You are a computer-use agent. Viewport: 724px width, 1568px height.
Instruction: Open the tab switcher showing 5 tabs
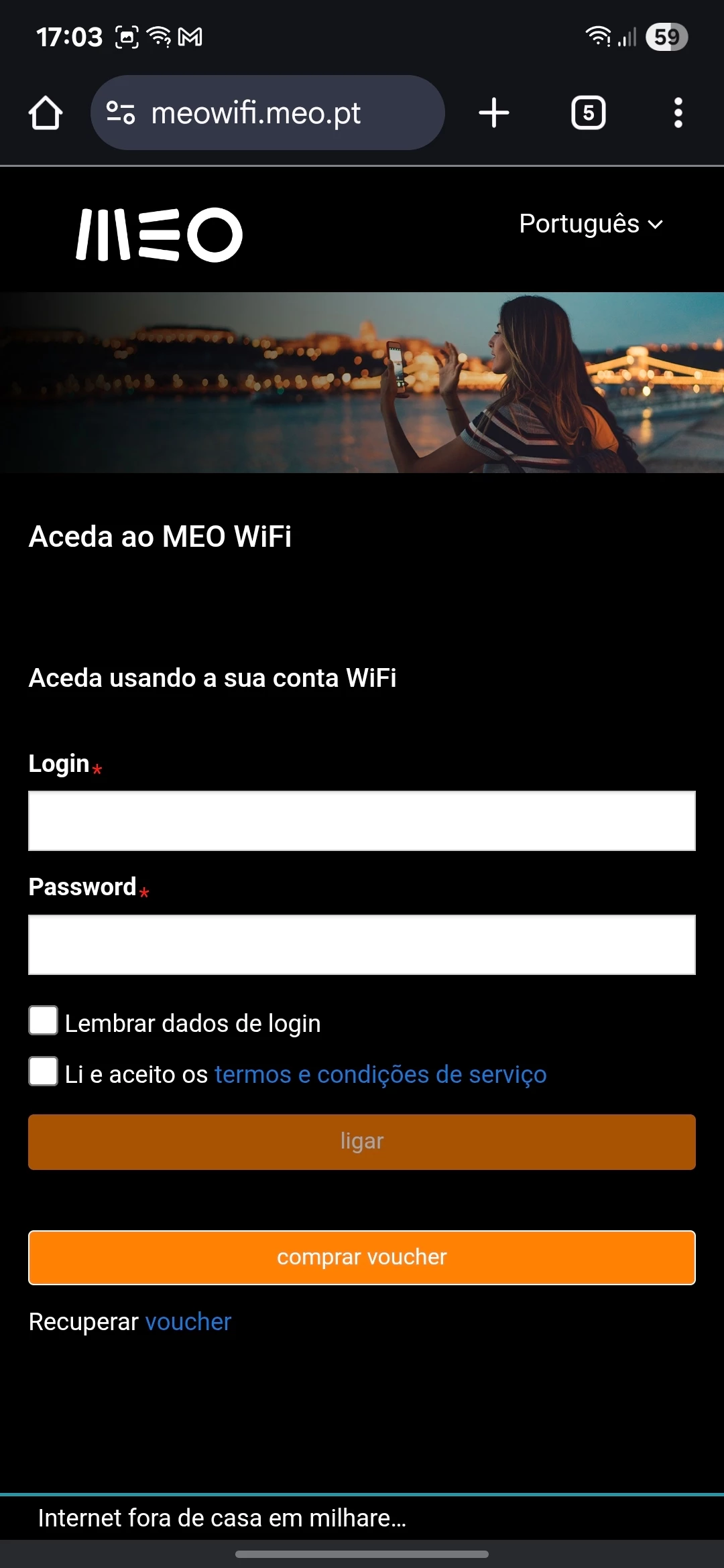point(588,113)
